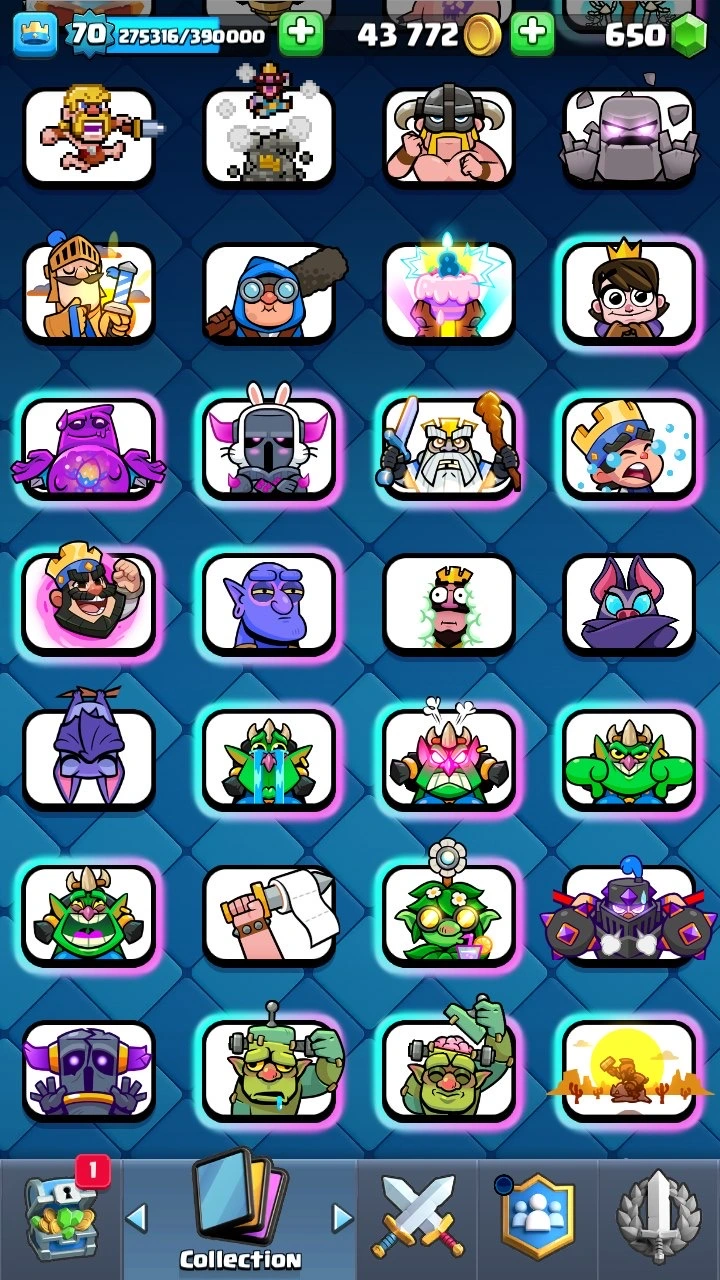Select the pixel barbarian emote

(x=89, y=136)
